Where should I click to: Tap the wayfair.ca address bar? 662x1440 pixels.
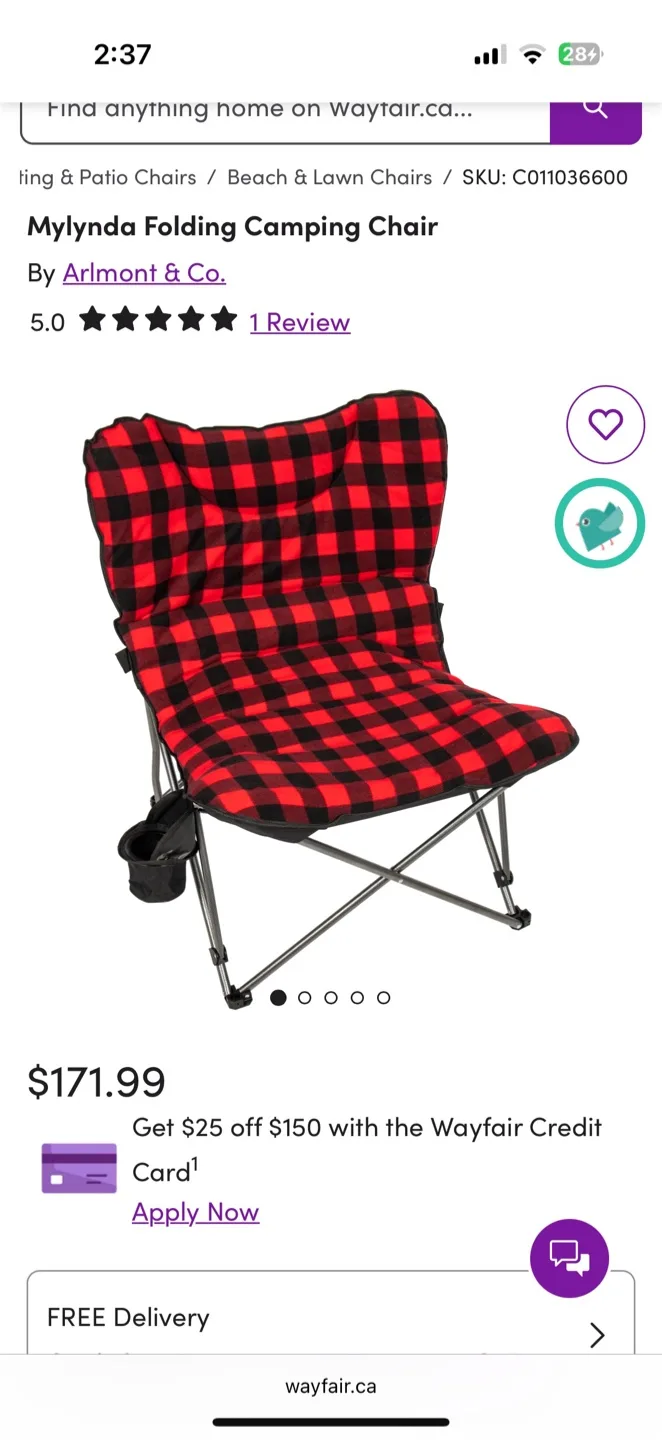tap(331, 1387)
